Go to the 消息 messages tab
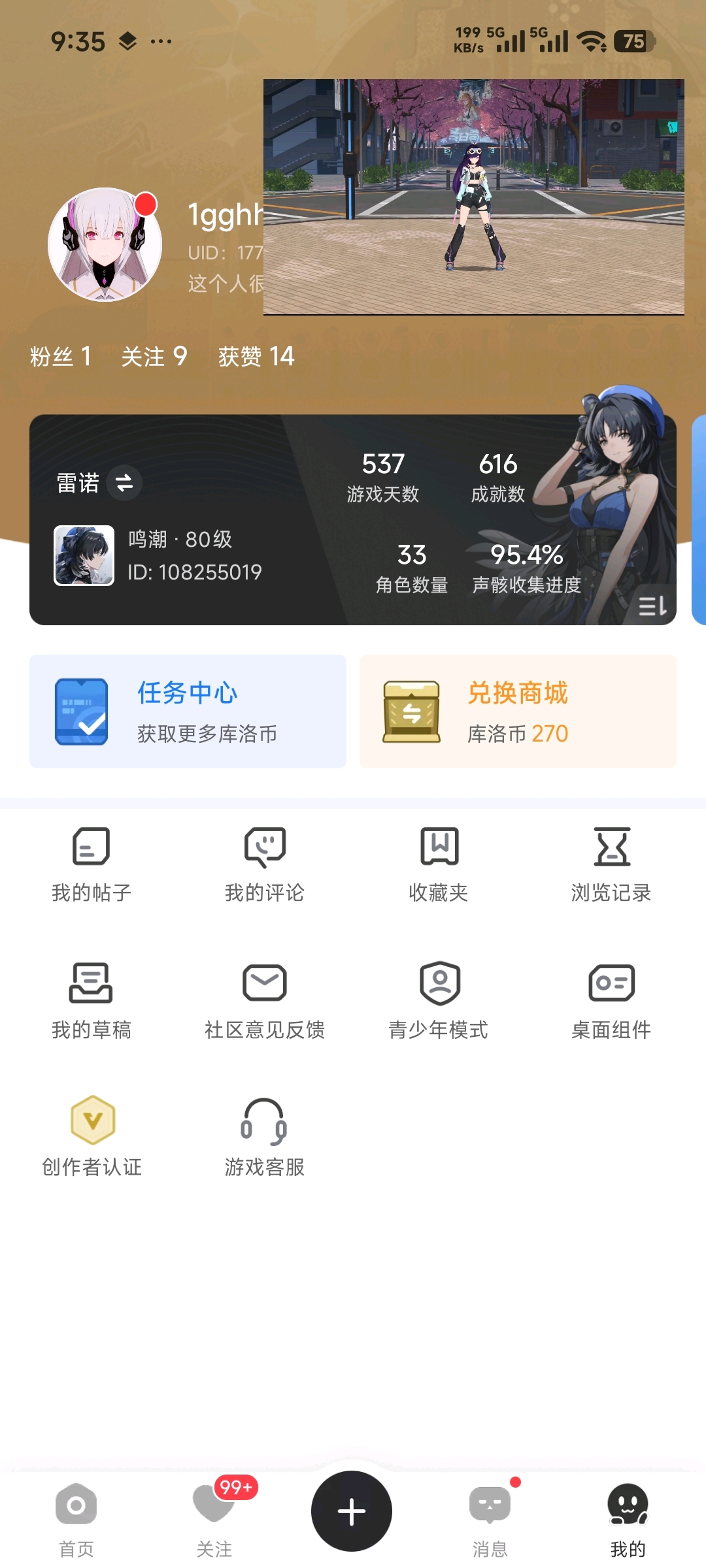Screen dimensions: 706x1568 click(490, 1520)
